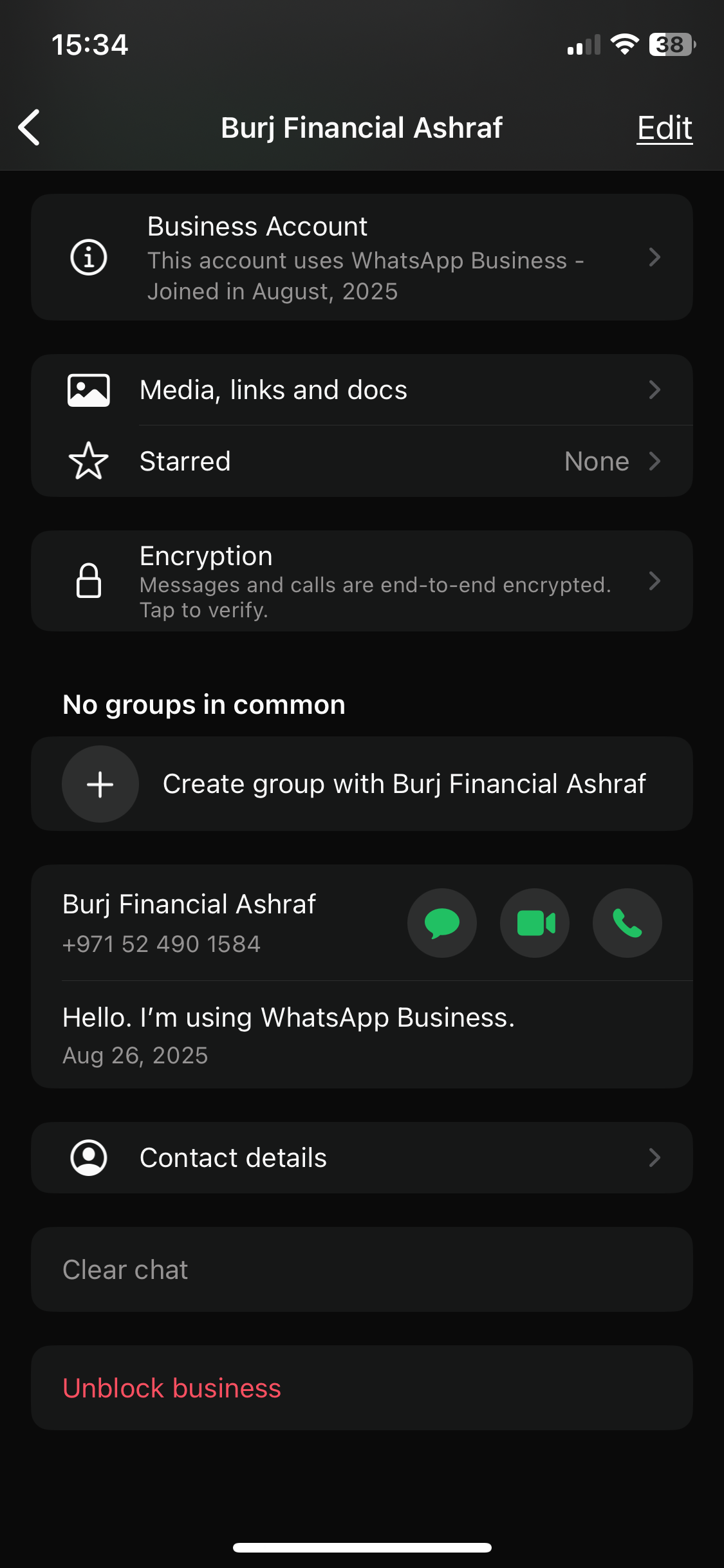Viewport: 724px width, 1568px height.
Task: Create group with Burj Financial Ashraf
Action: pyautogui.click(x=362, y=784)
